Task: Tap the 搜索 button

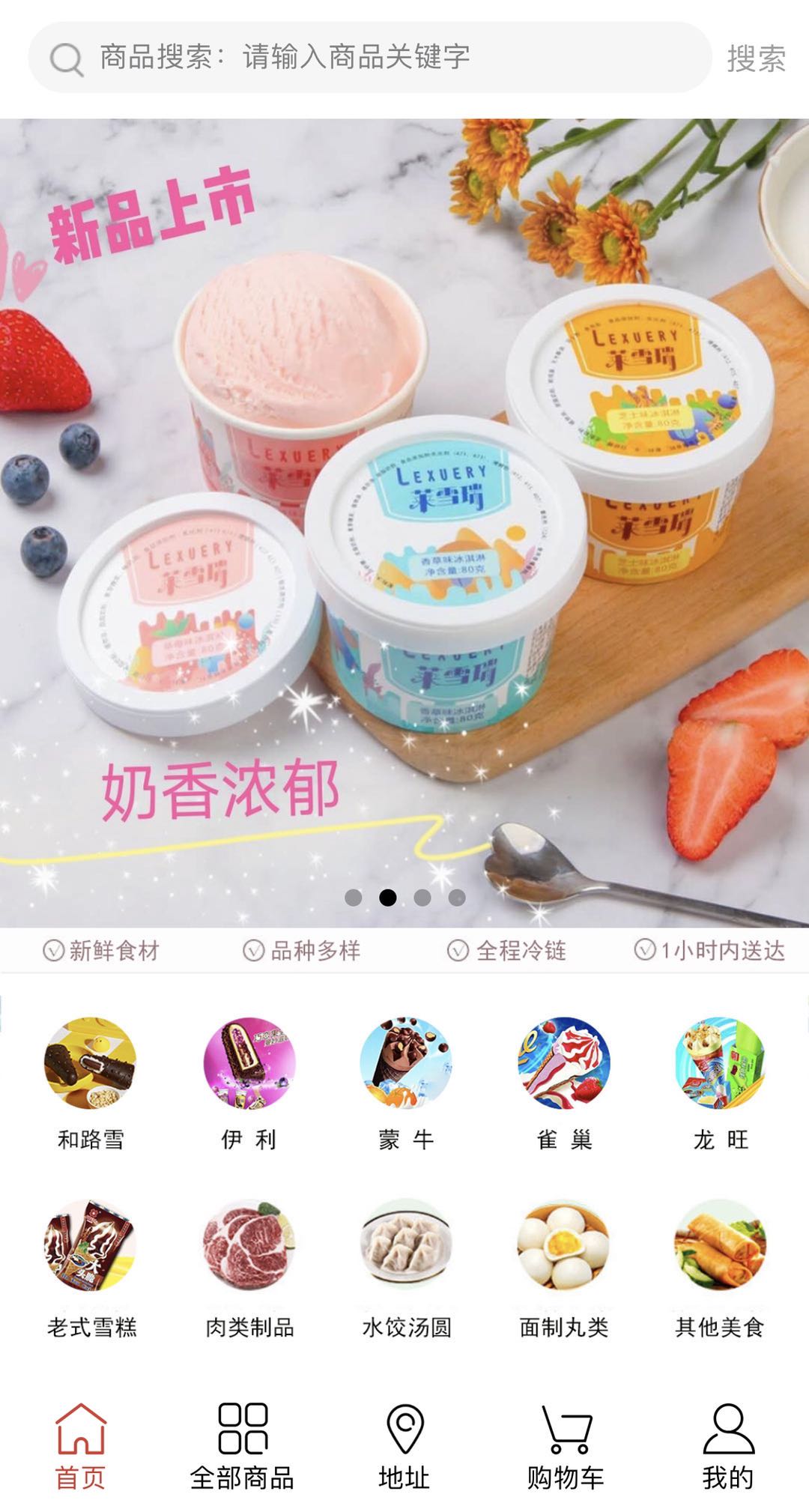Action: pyautogui.click(x=756, y=58)
